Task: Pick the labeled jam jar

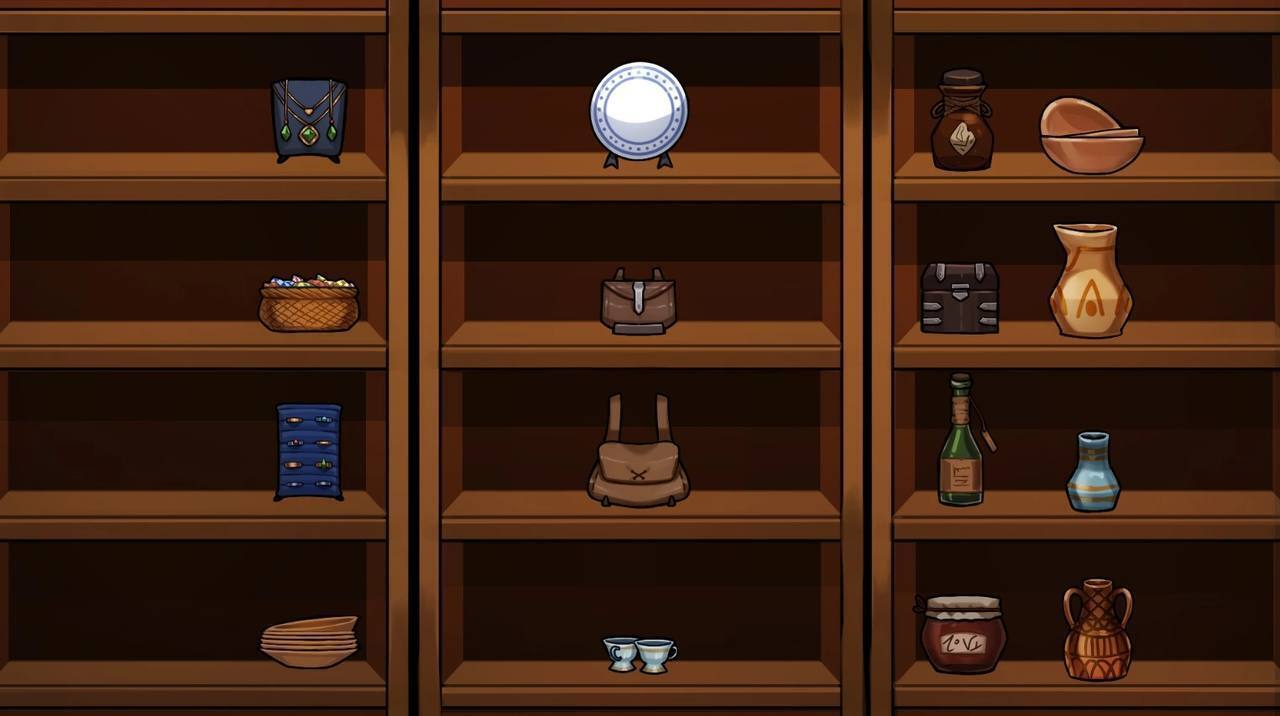Action: pos(963,634)
